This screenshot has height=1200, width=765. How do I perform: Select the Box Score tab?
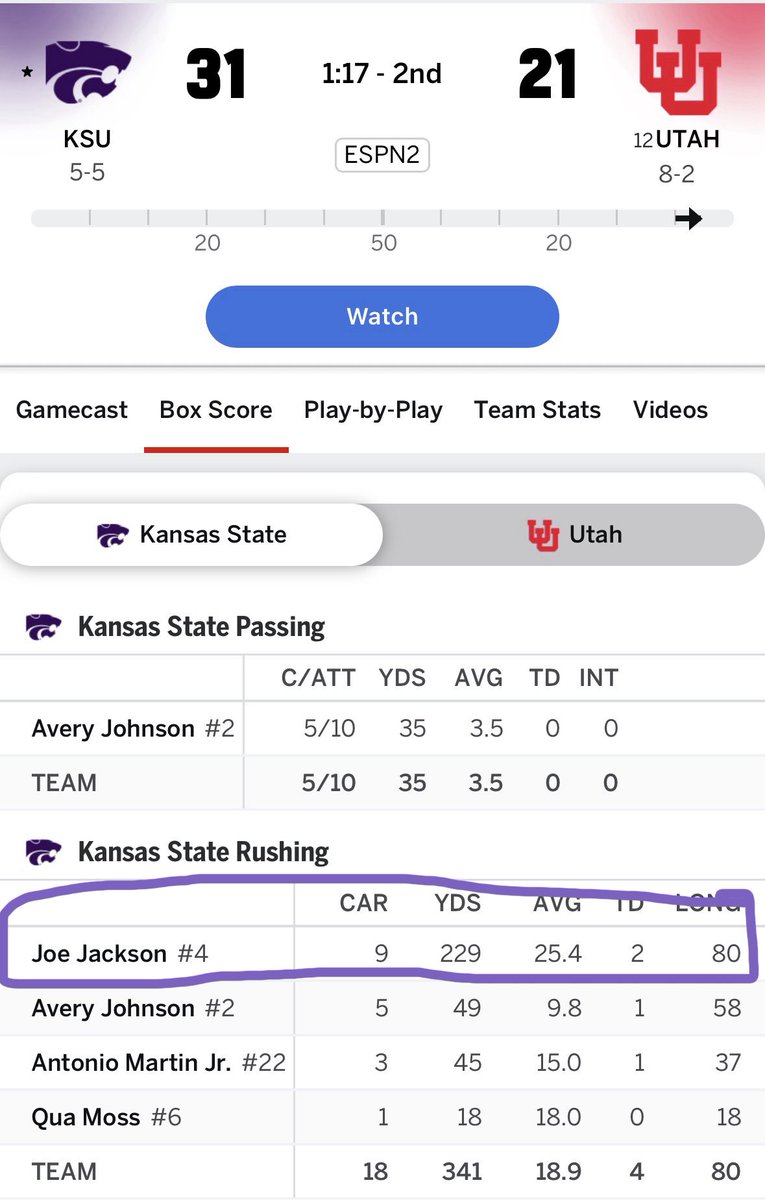[x=216, y=410]
